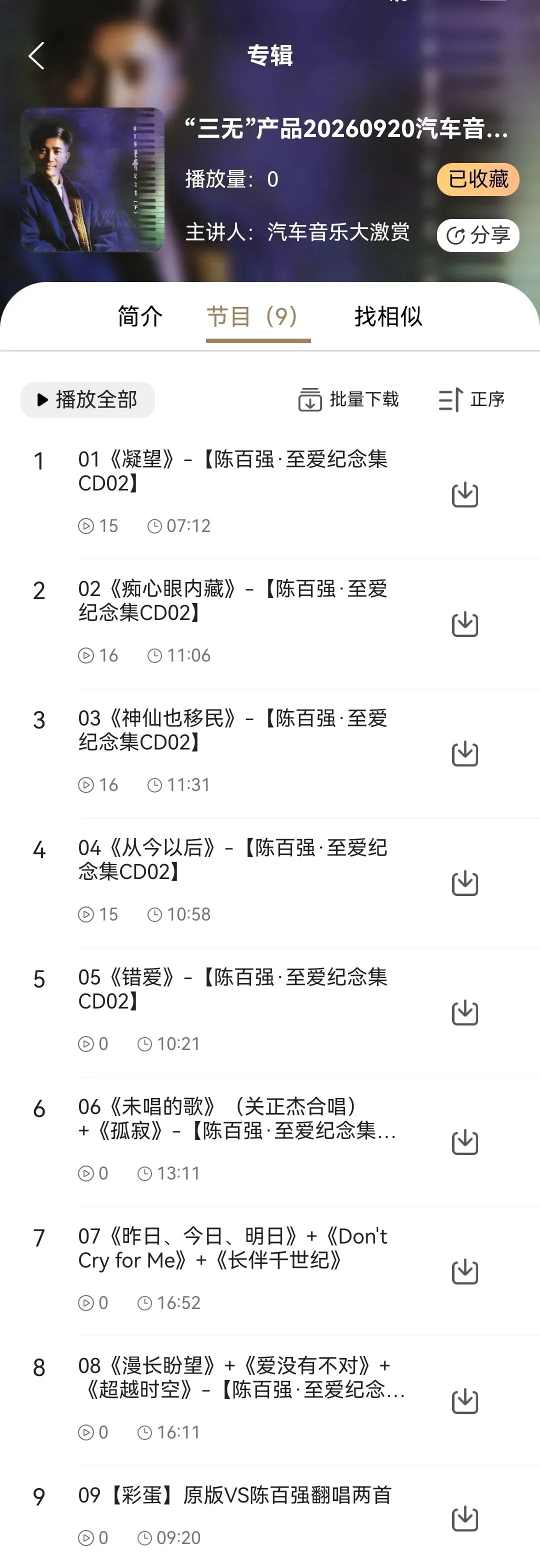Go back using the top-left arrow
This screenshot has width=540, height=1568.
[x=36, y=56]
